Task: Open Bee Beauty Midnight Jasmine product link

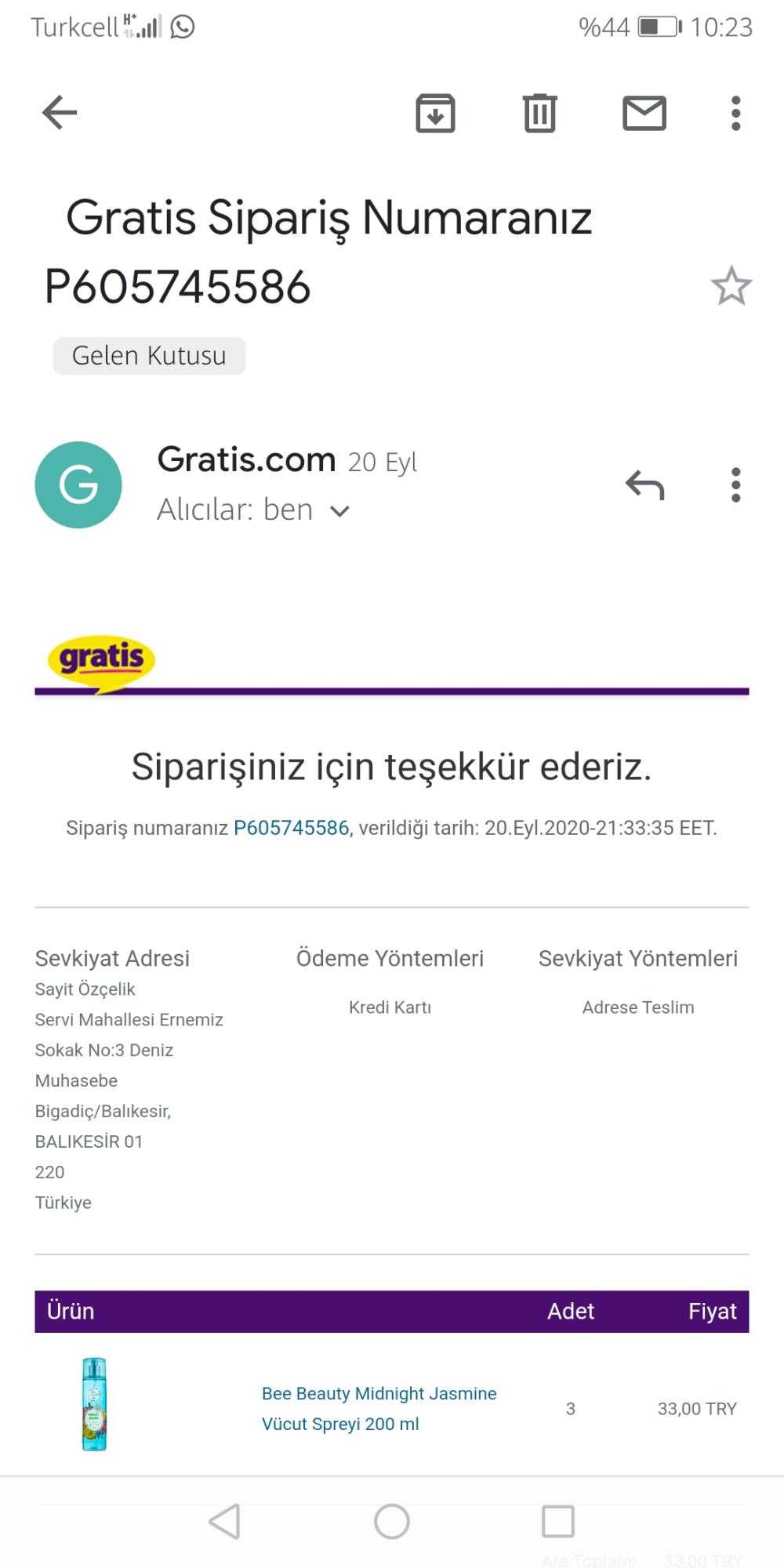Action: click(x=379, y=1408)
